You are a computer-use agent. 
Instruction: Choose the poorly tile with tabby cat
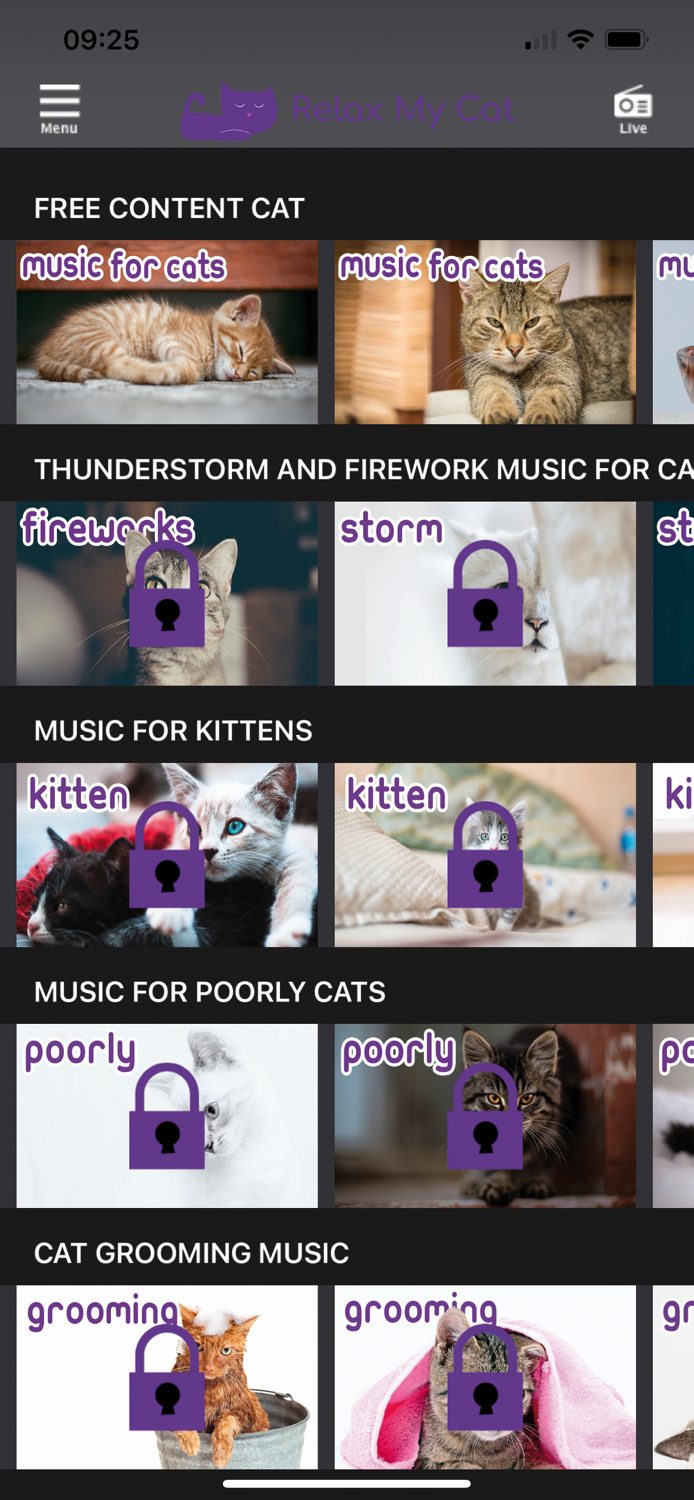click(x=485, y=1116)
